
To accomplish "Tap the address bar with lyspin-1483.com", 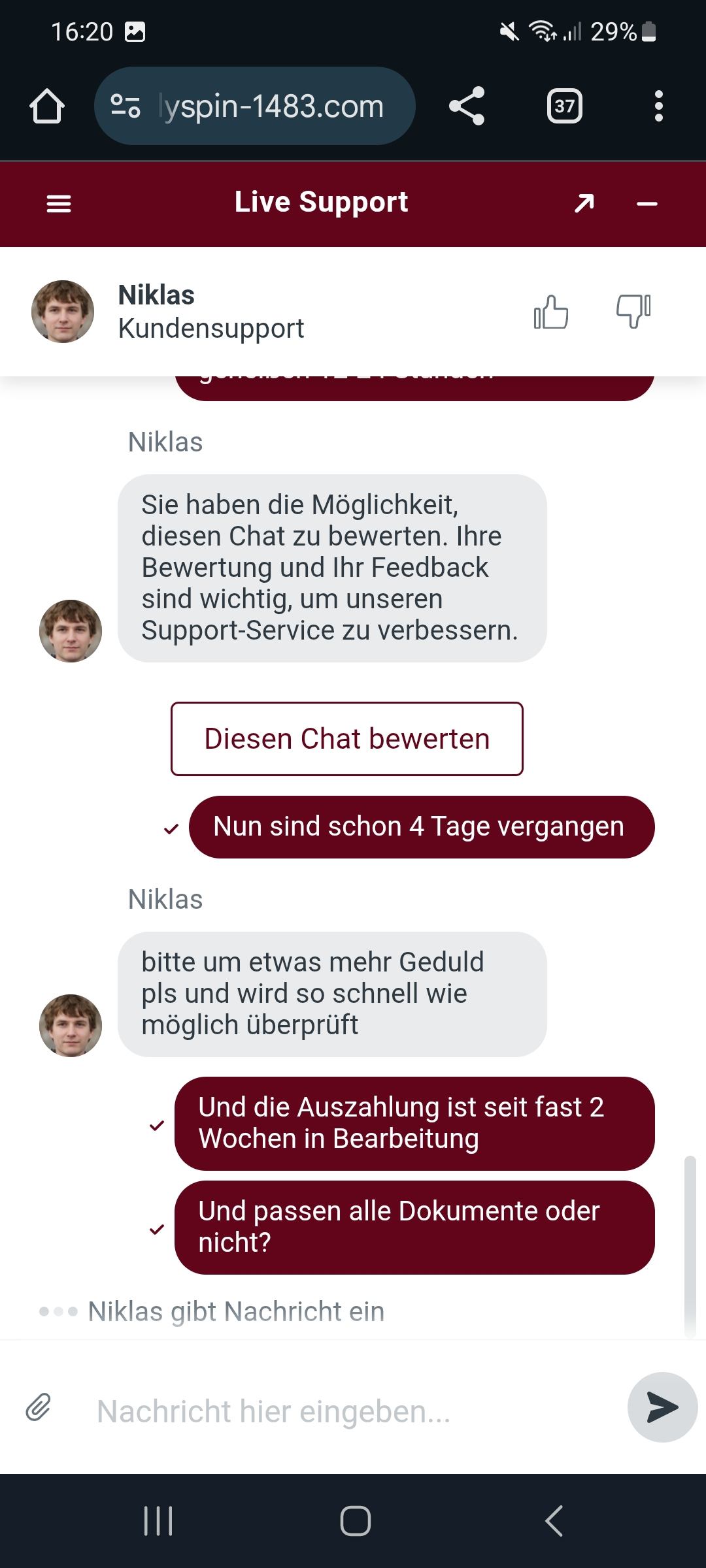I will pyautogui.click(x=268, y=106).
